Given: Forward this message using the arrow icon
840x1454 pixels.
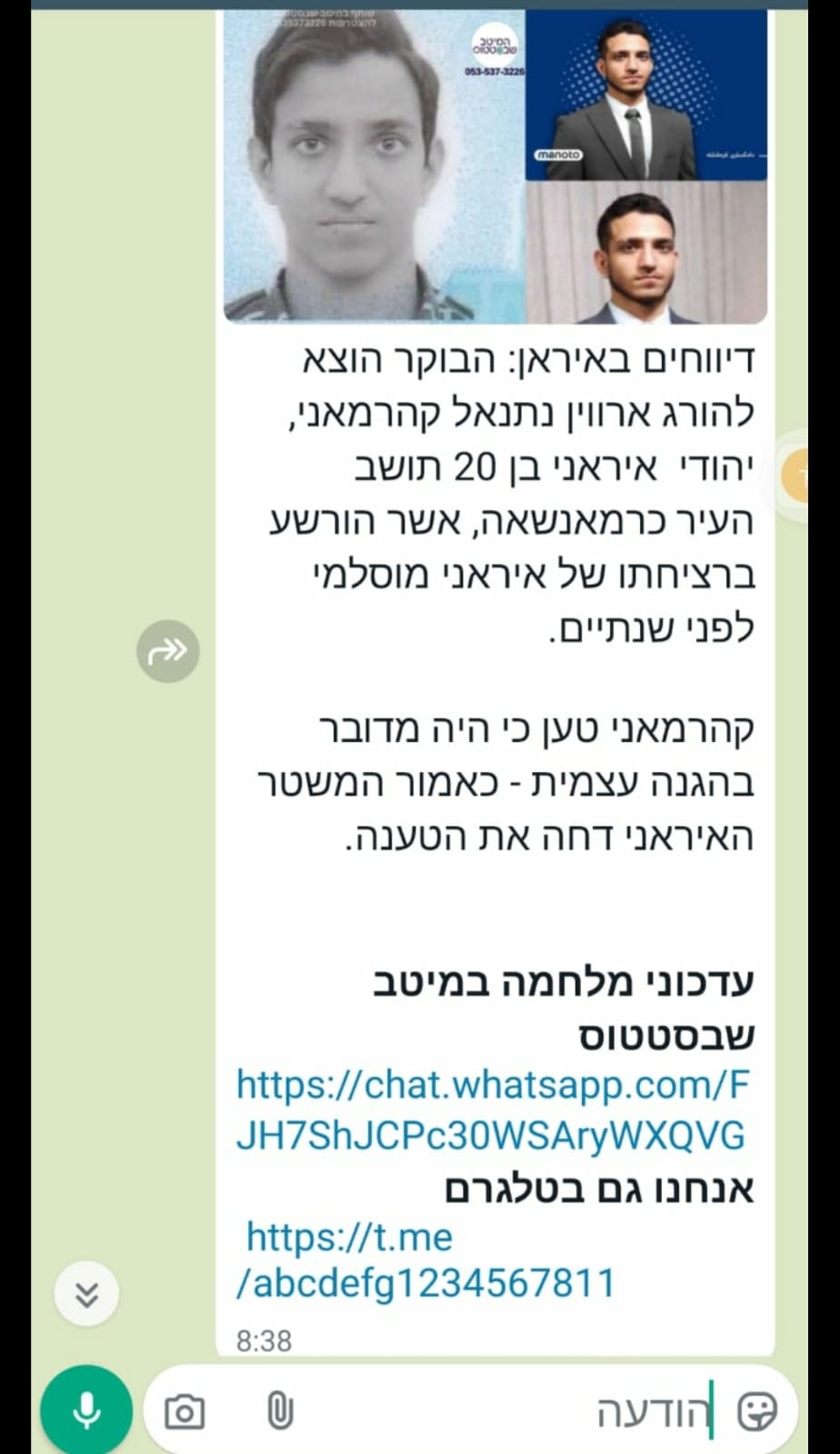Looking at the screenshot, I should (x=168, y=651).
